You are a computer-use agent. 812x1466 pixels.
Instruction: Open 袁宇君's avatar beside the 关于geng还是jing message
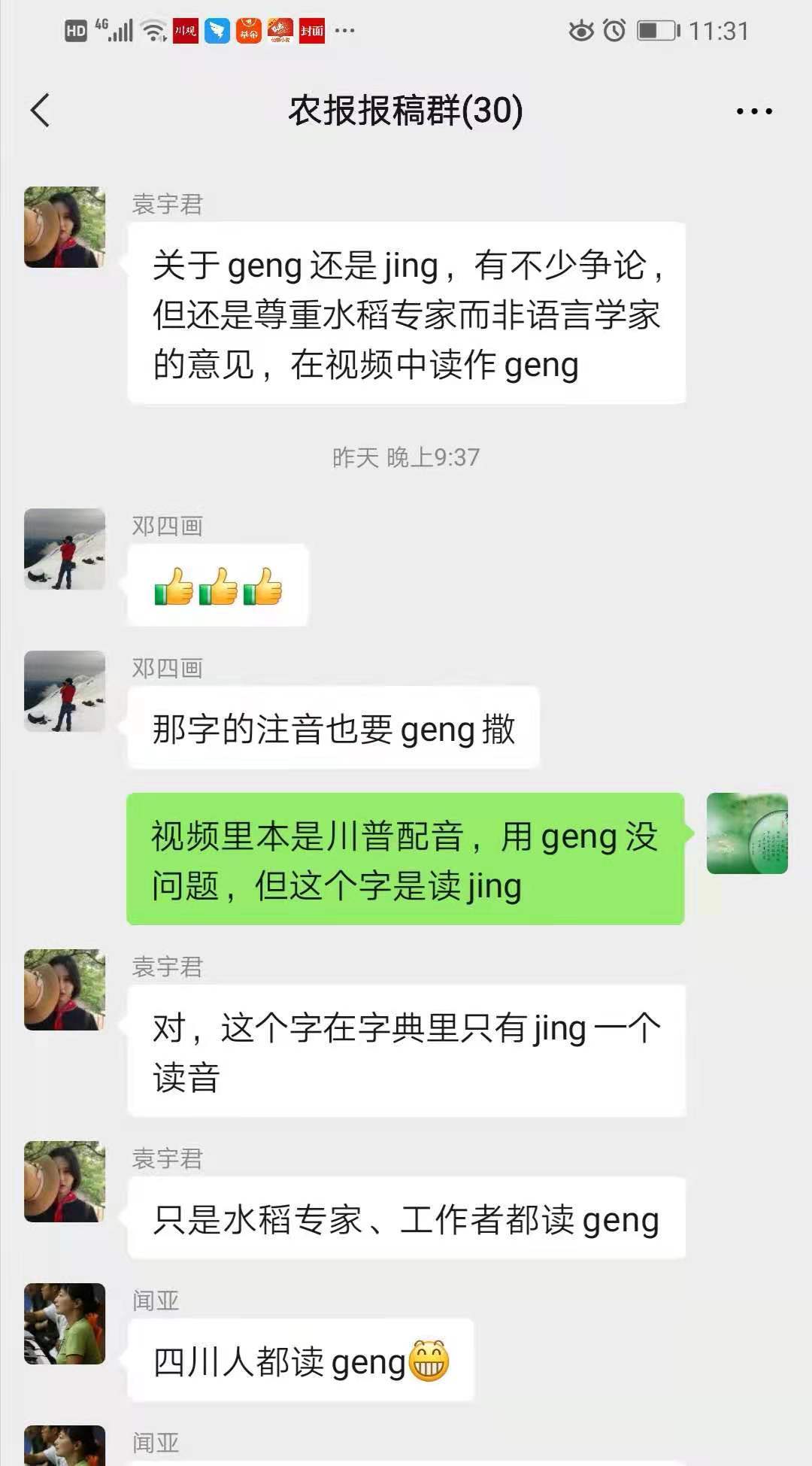65,227
